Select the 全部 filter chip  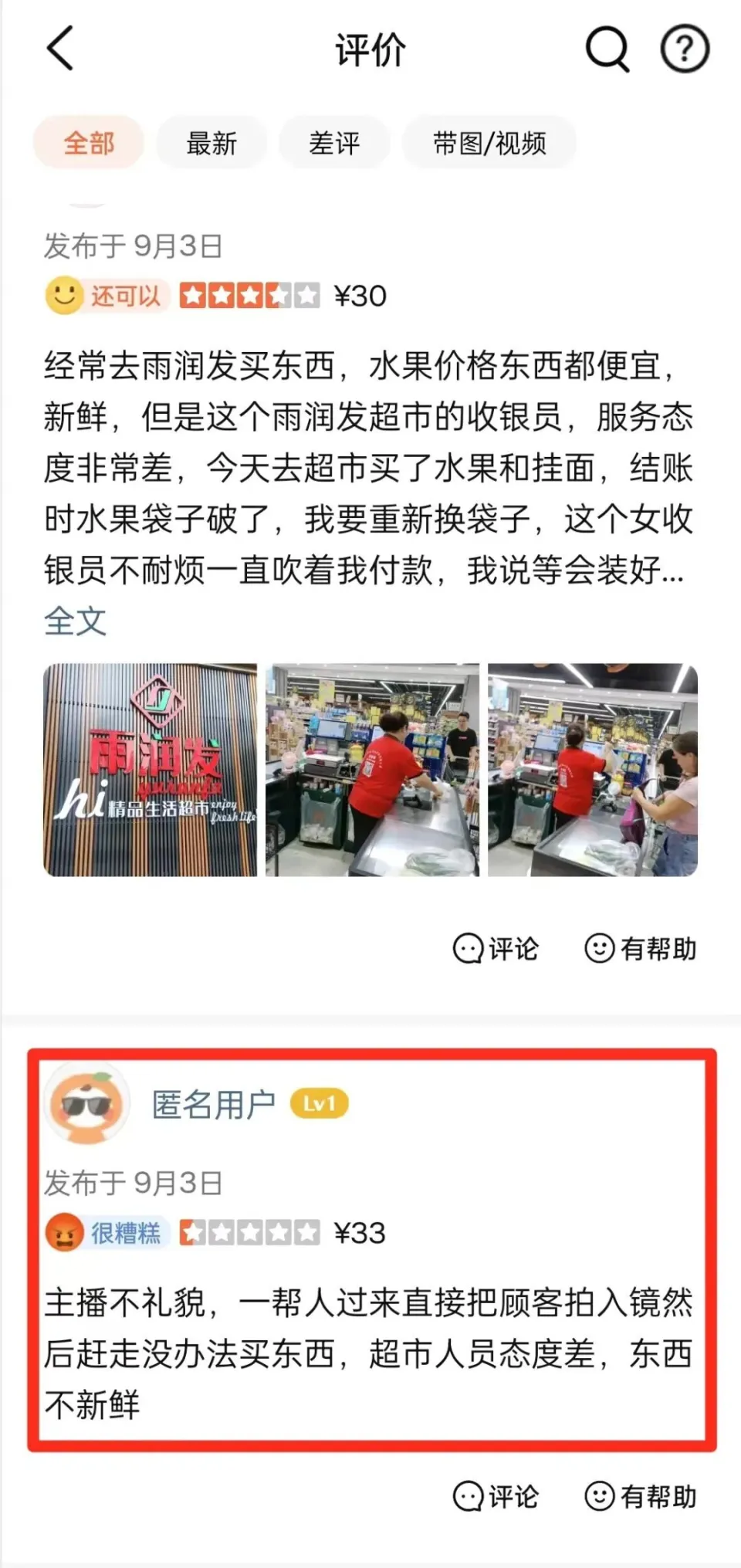coord(89,143)
